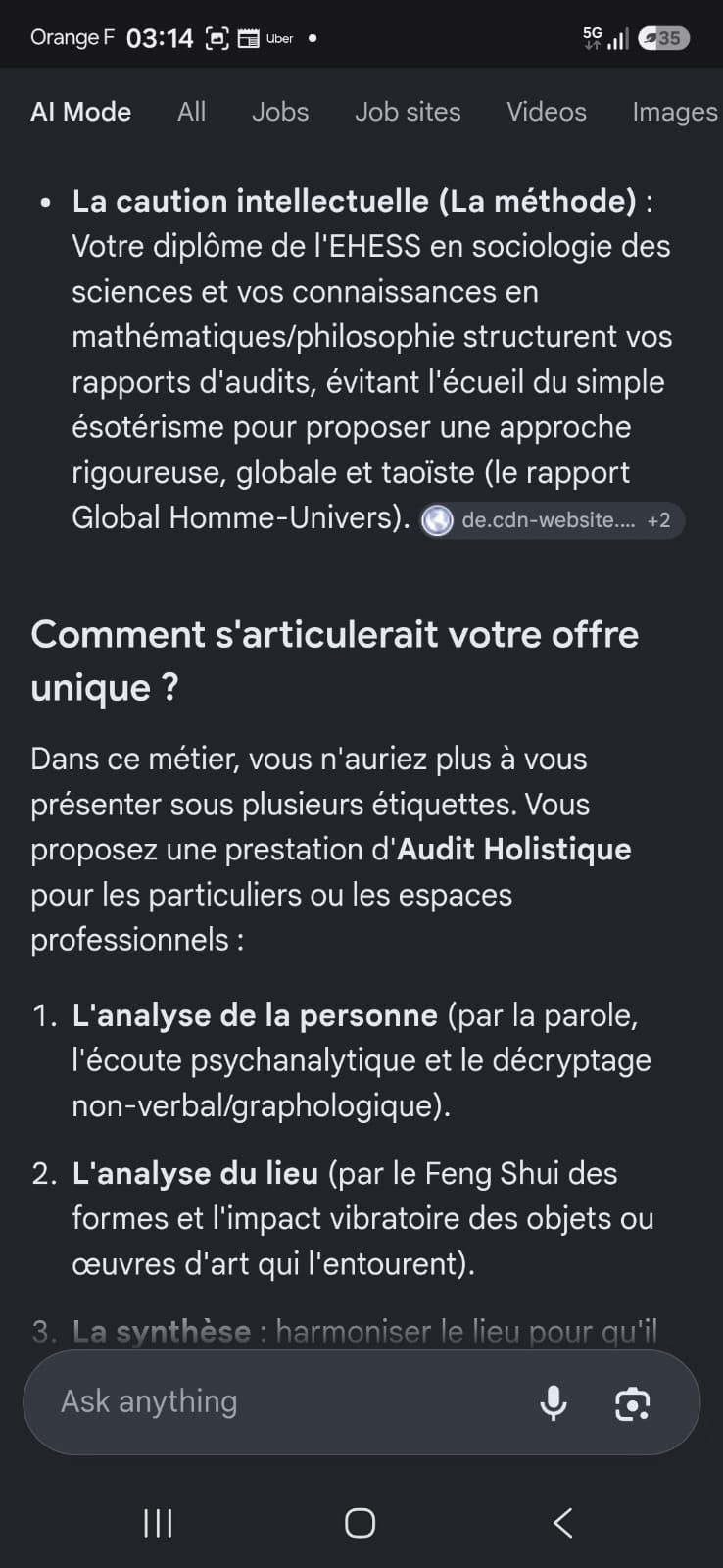Go back with system back button

click(x=562, y=1522)
